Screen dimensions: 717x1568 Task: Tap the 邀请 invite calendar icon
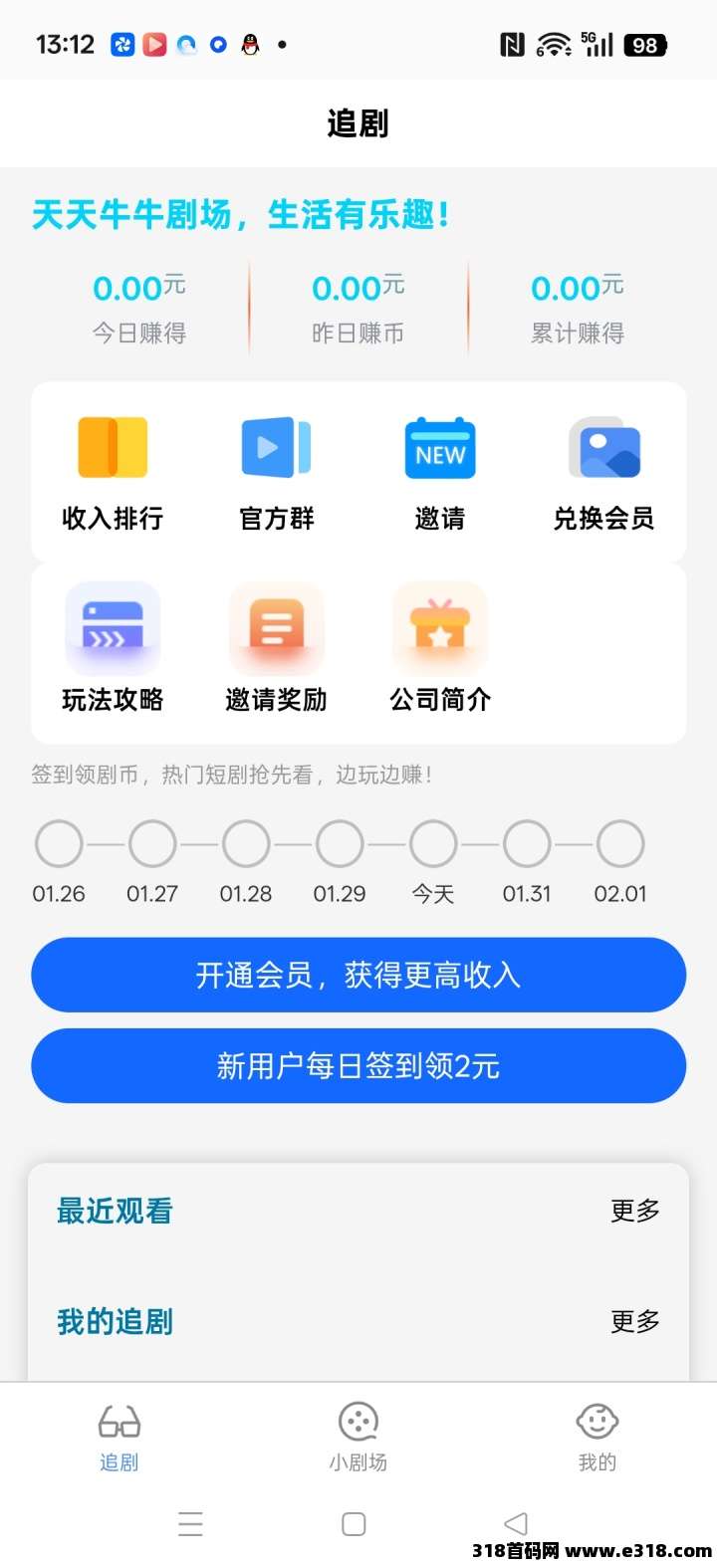point(439,448)
